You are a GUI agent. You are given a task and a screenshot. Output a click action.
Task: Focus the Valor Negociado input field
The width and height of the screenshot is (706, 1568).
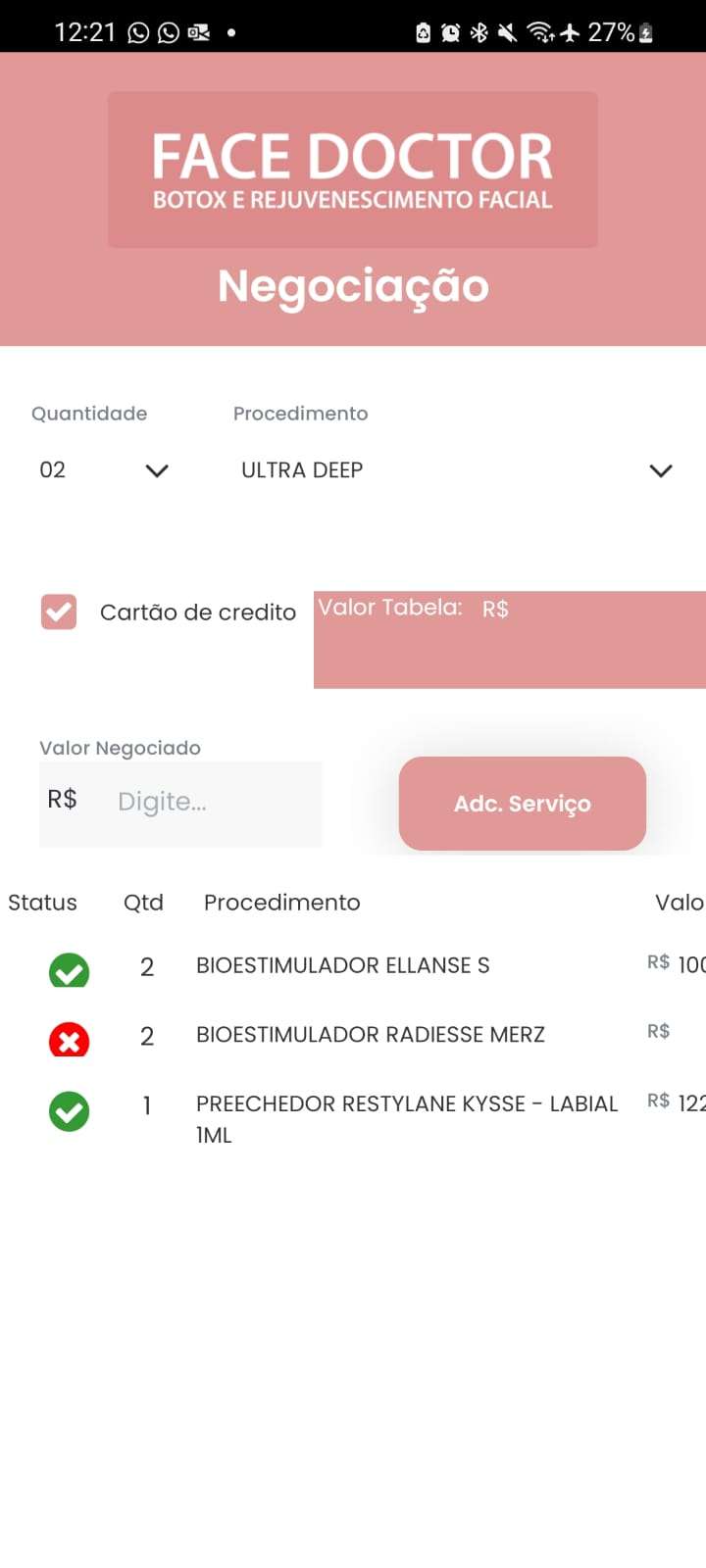tap(180, 804)
